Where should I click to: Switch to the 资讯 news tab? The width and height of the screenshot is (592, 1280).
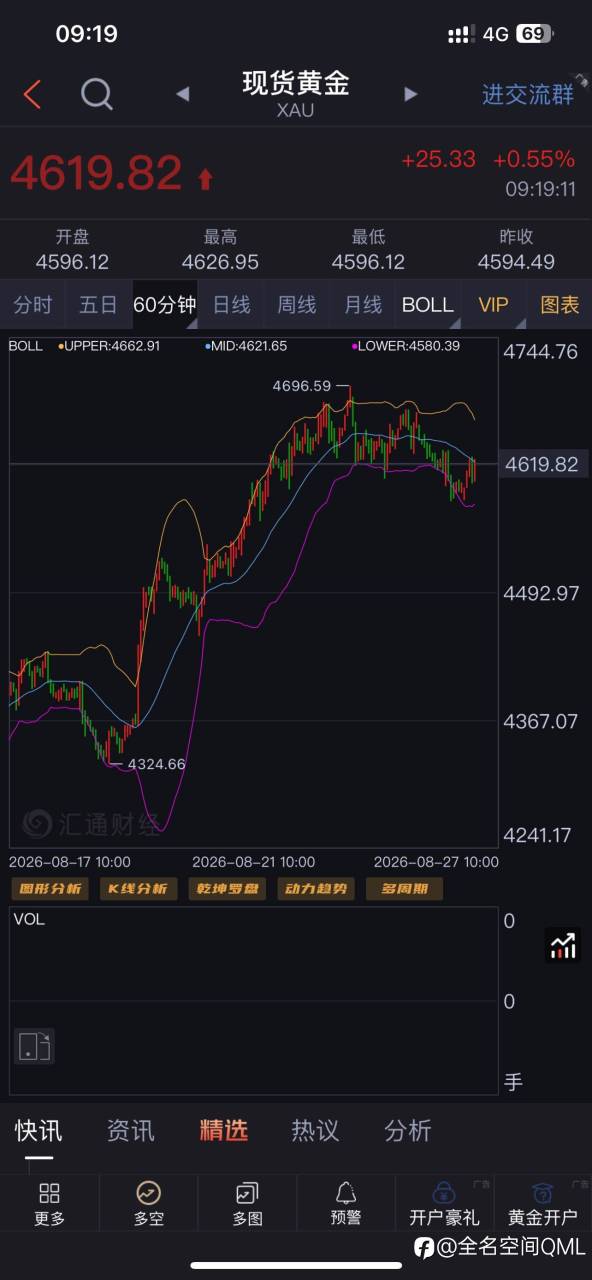(131, 1130)
